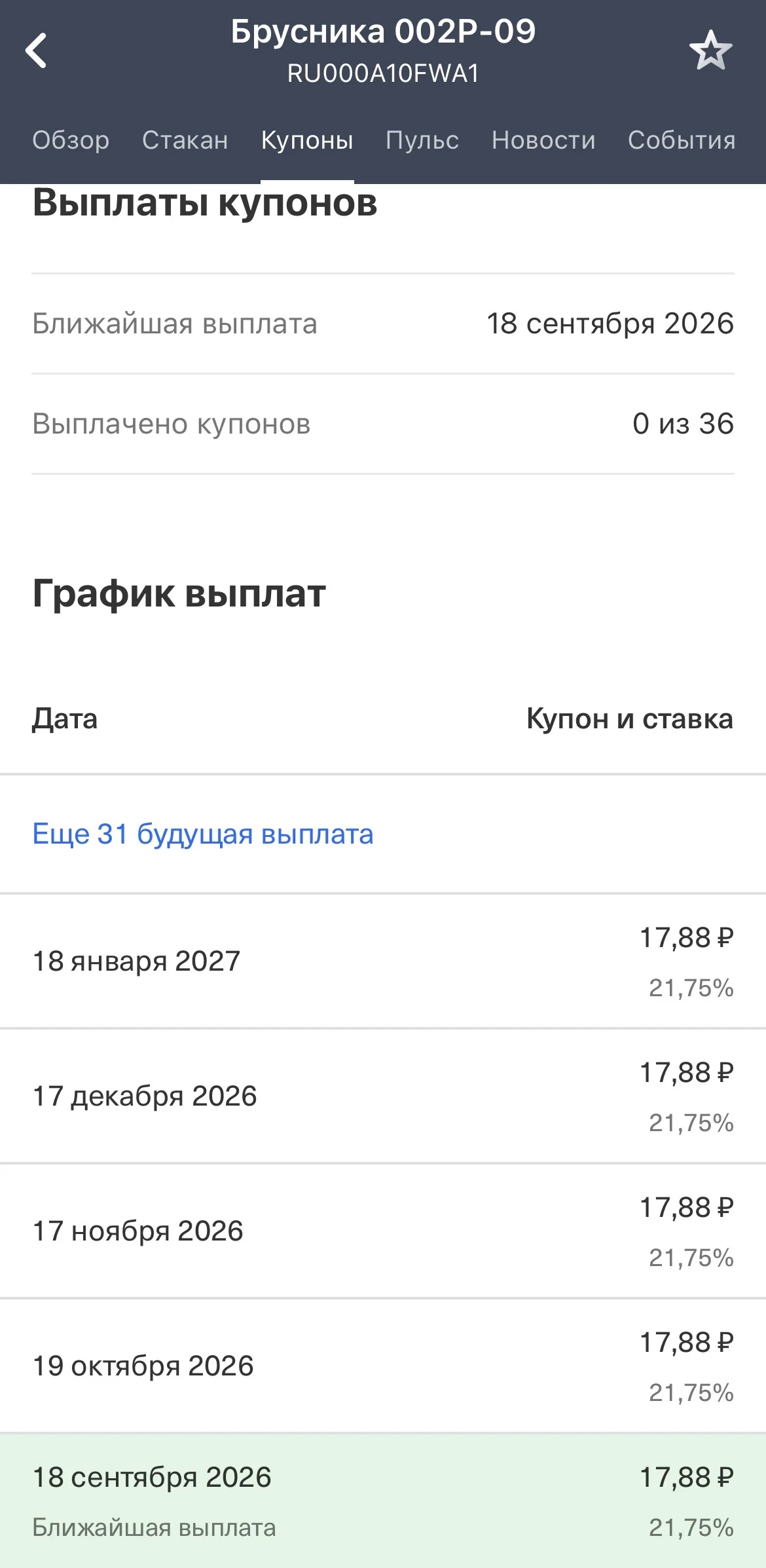Go back with the arrow icon
The height and width of the screenshot is (1568, 766).
[36, 50]
